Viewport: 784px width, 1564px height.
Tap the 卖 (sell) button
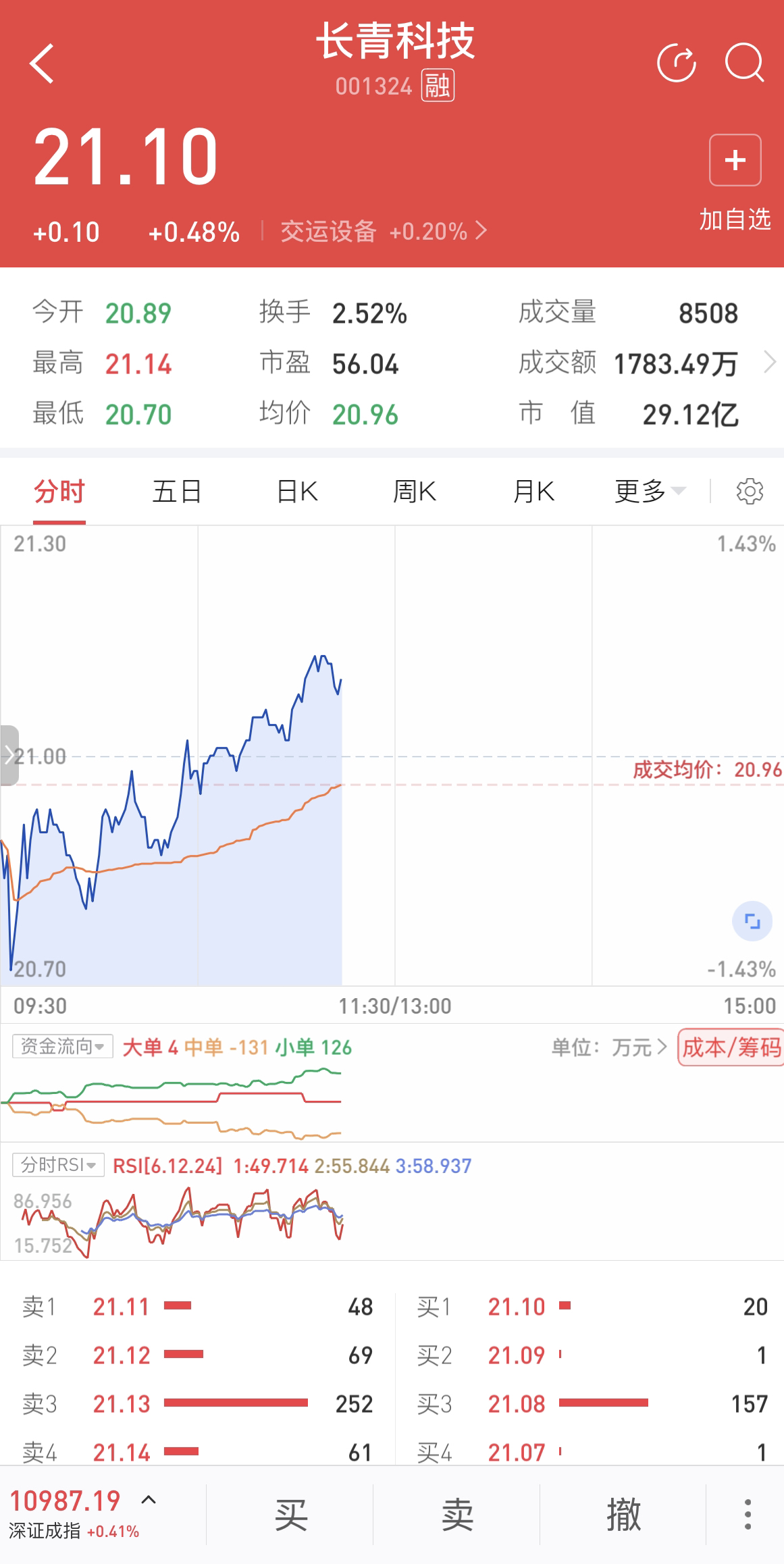pyautogui.click(x=457, y=1515)
